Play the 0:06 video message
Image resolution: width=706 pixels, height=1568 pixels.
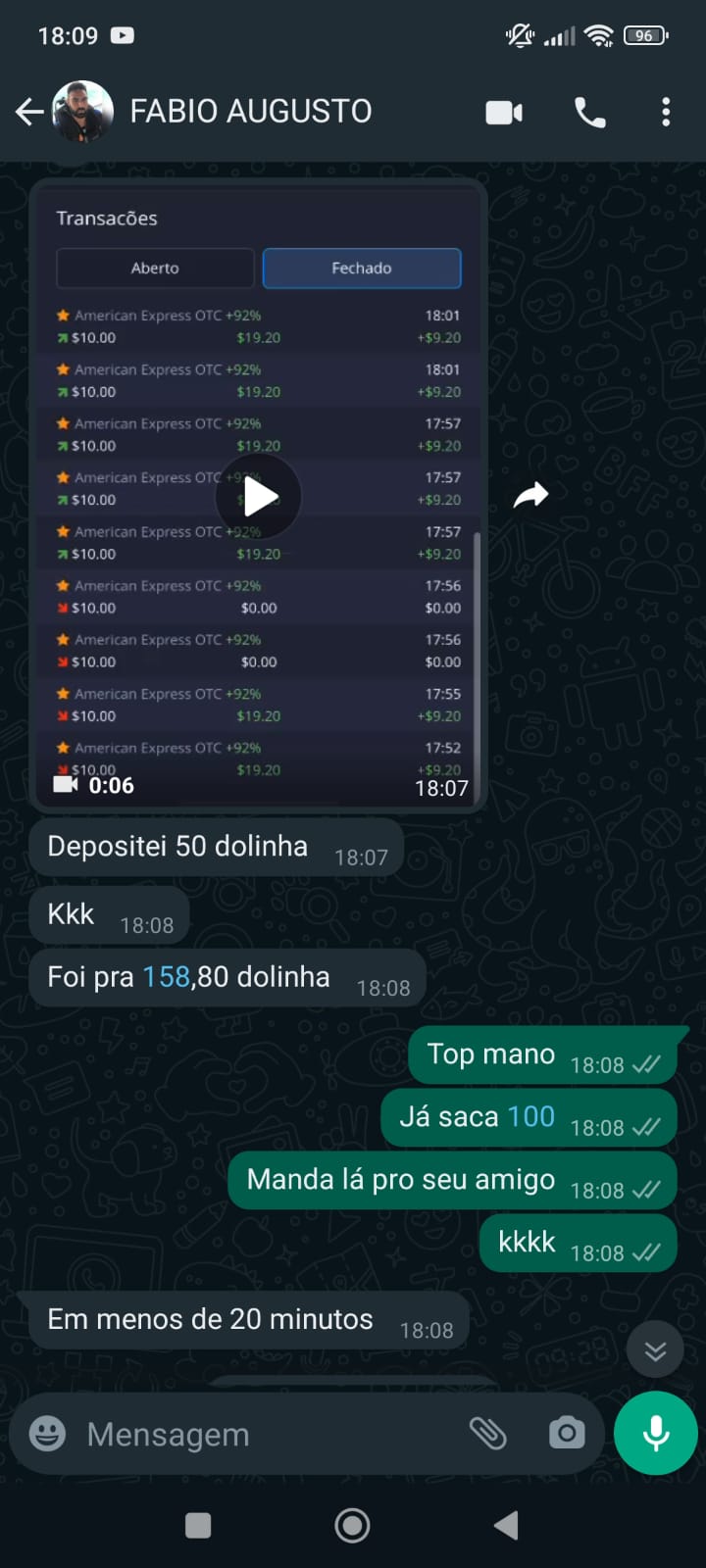click(259, 497)
